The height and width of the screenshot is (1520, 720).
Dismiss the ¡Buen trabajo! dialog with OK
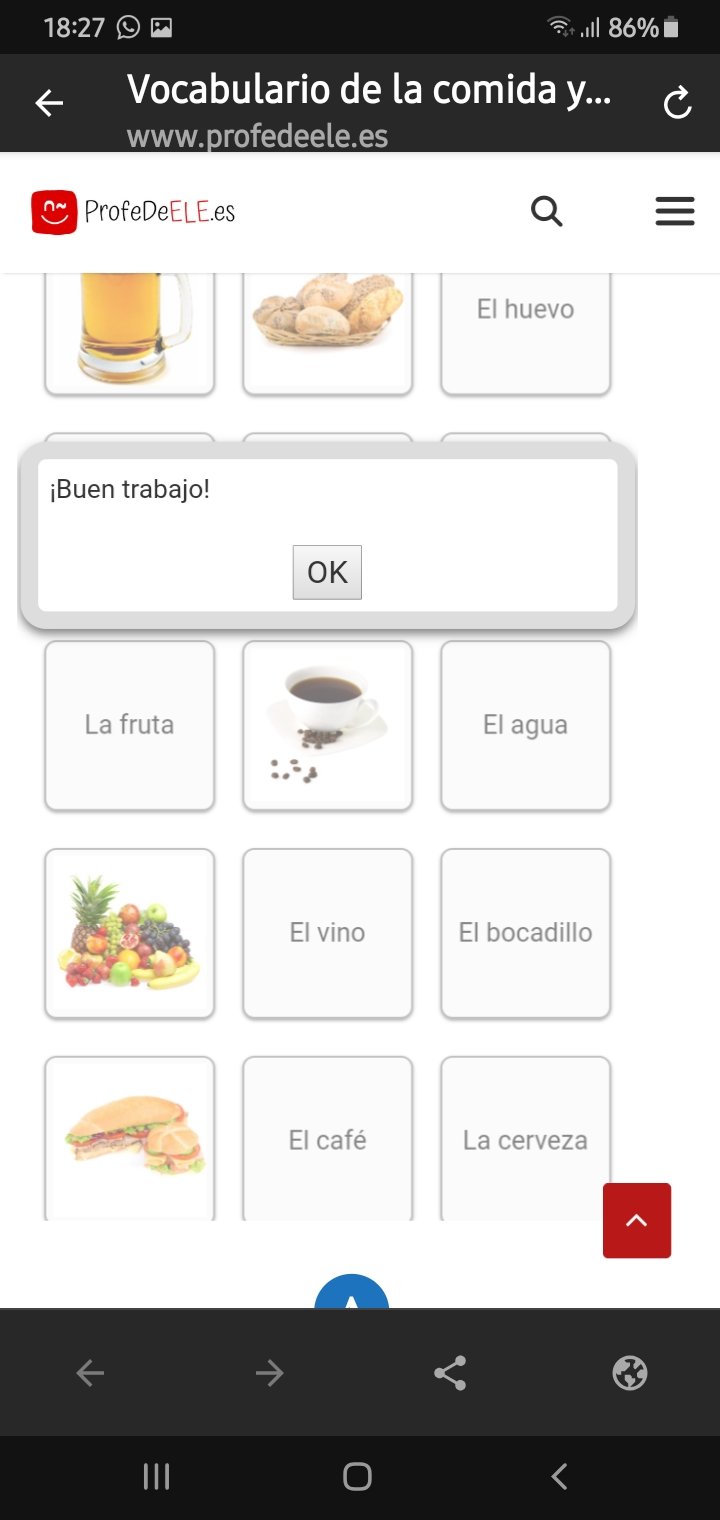(327, 572)
